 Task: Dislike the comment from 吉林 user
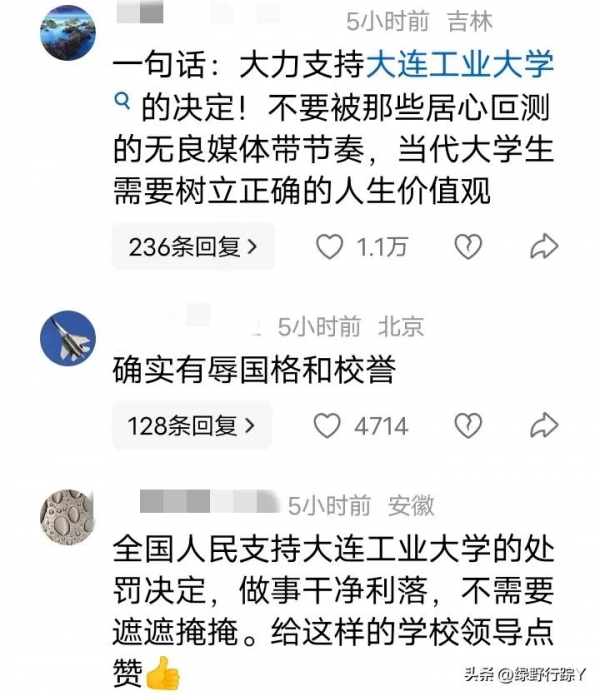point(467,246)
